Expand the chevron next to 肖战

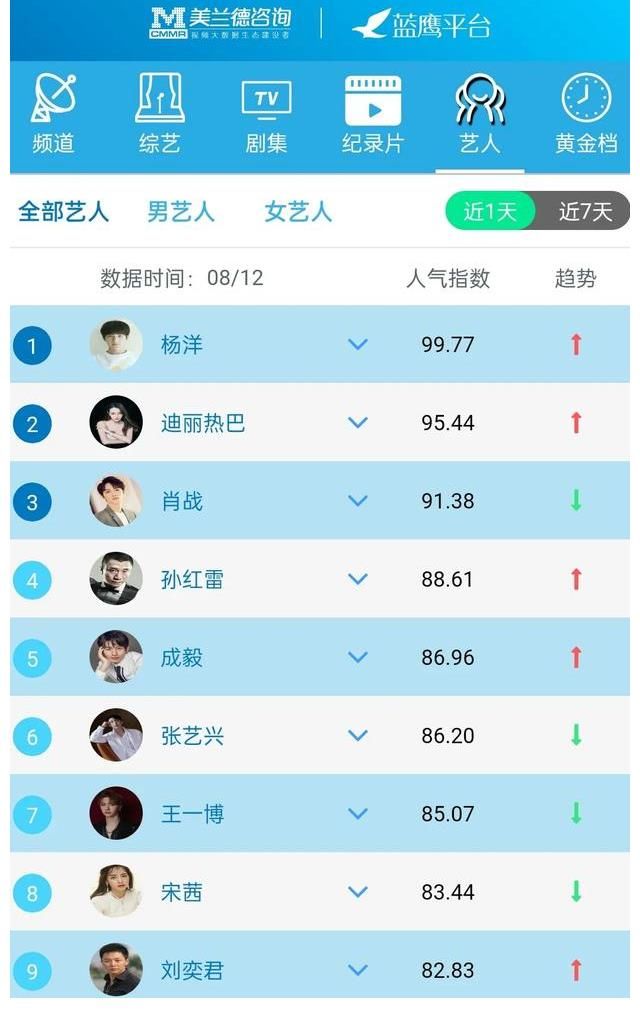click(x=358, y=501)
